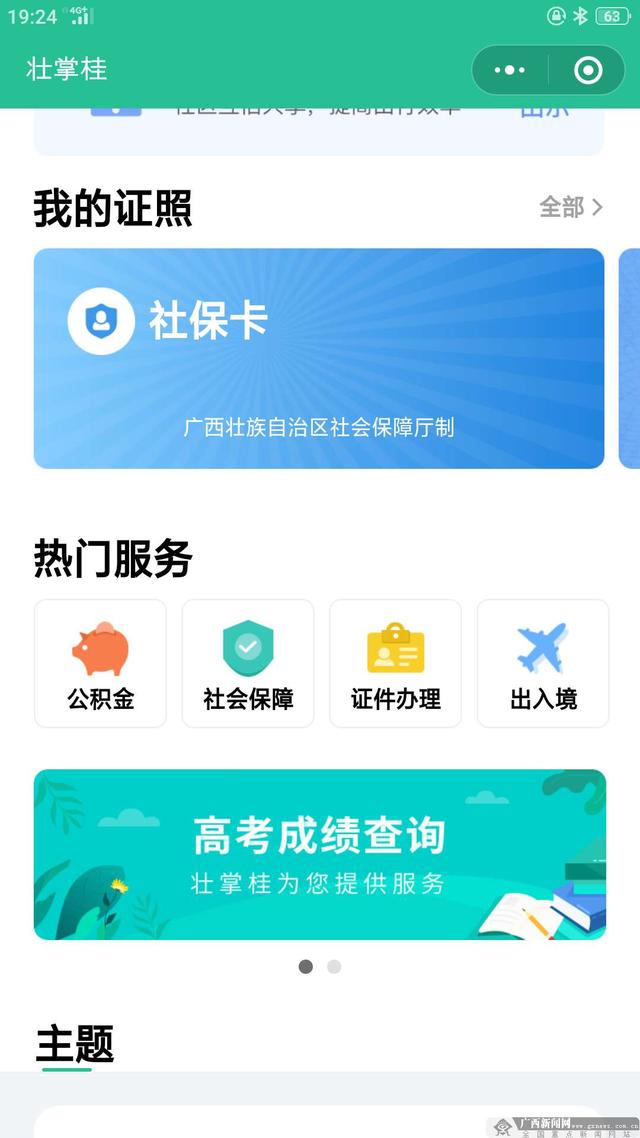Open the 出入境 service
The width and height of the screenshot is (640, 1138).
click(x=543, y=663)
